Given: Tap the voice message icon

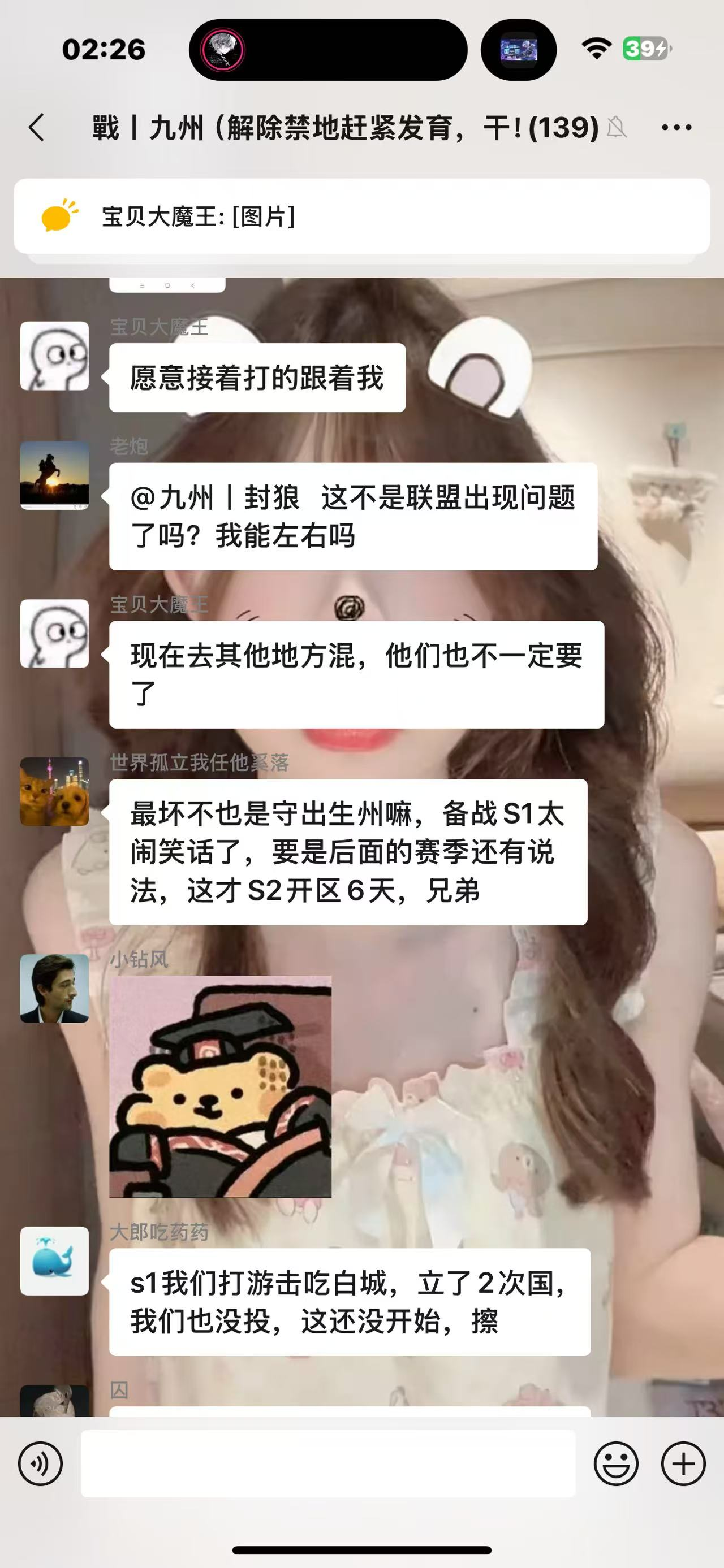Looking at the screenshot, I should (40, 1463).
